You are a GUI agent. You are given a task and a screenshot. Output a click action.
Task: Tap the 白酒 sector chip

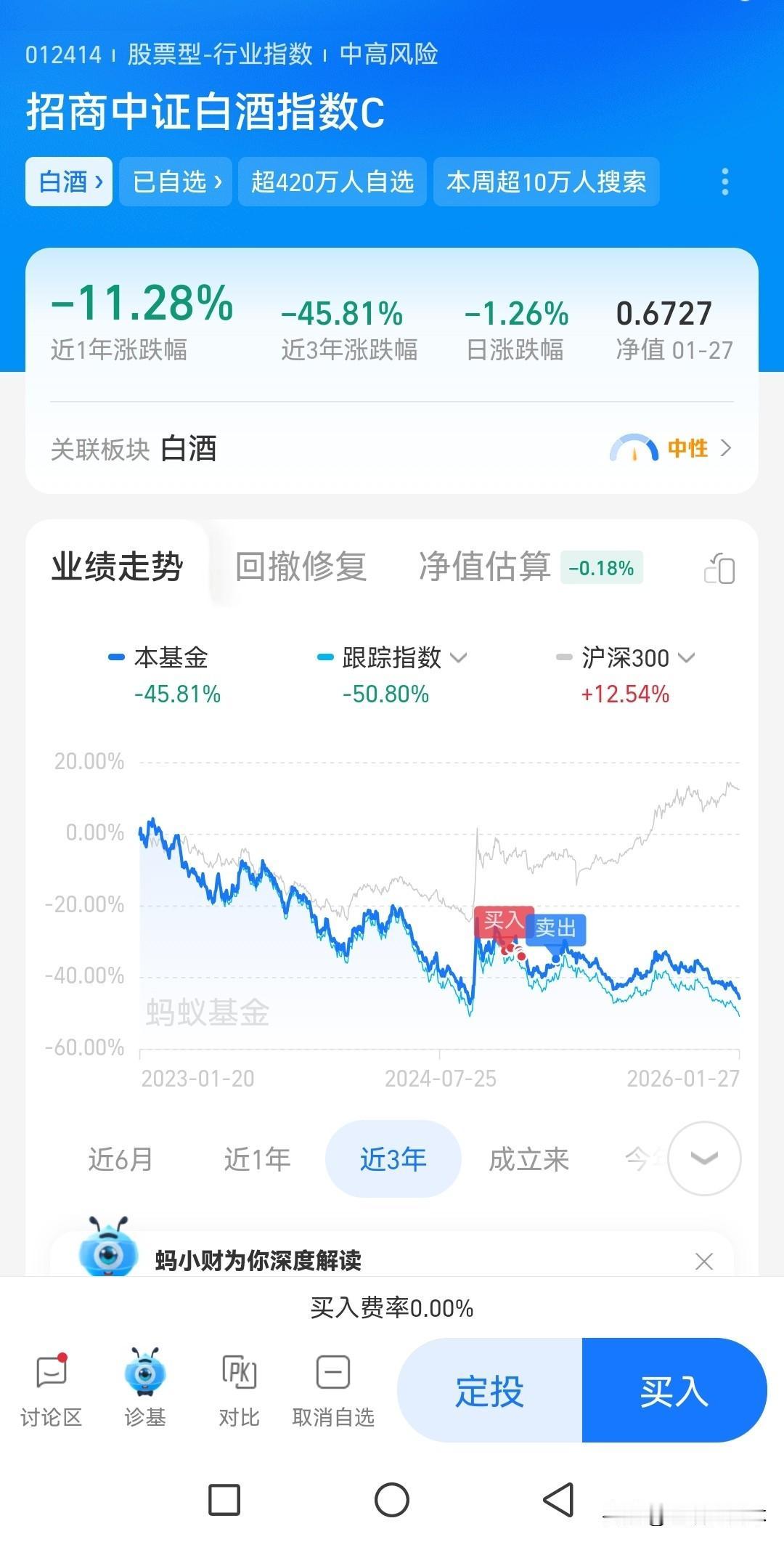coord(69,182)
